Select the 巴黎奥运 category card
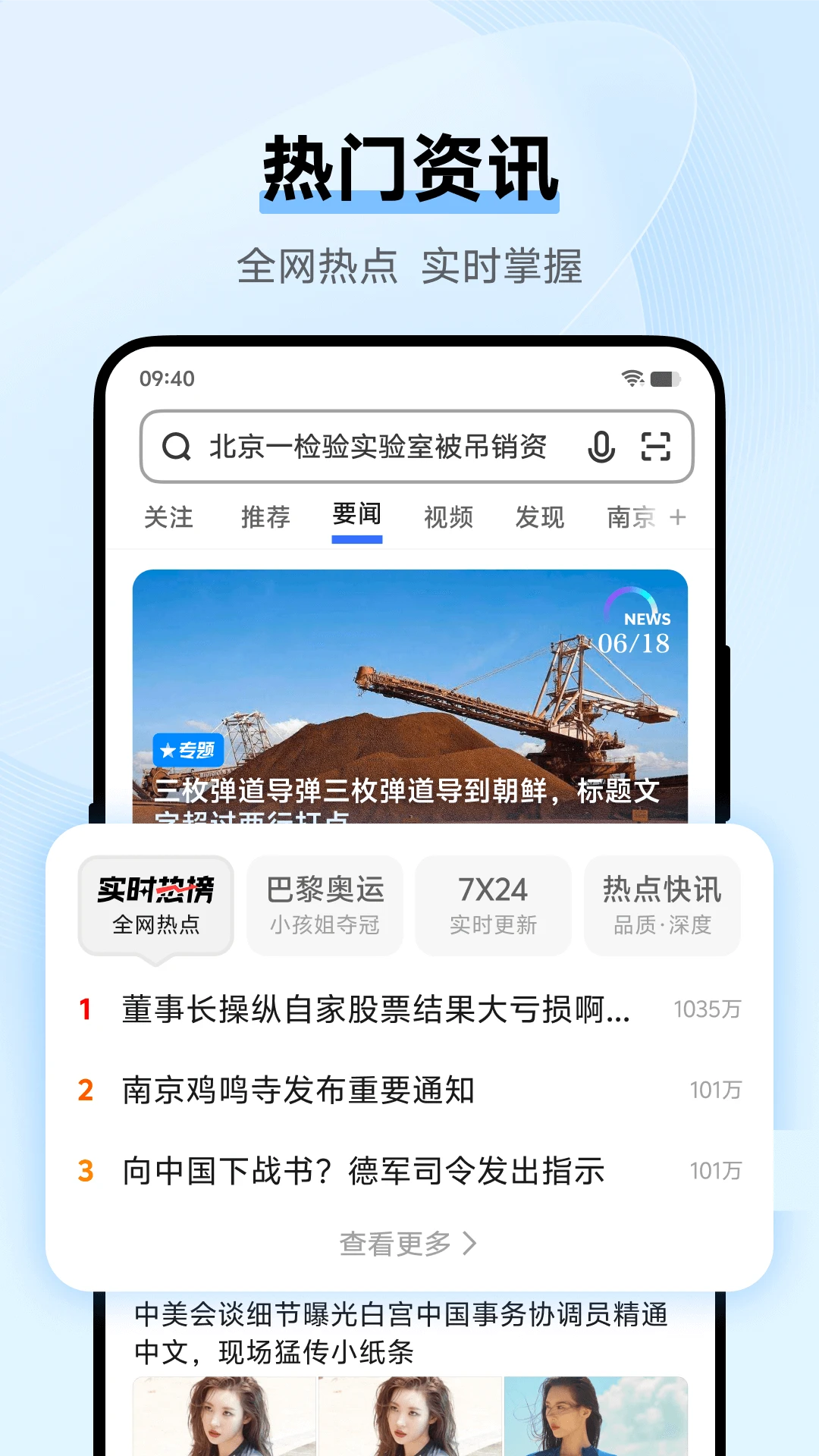The height and width of the screenshot is (1456, 819). (326, 904)
